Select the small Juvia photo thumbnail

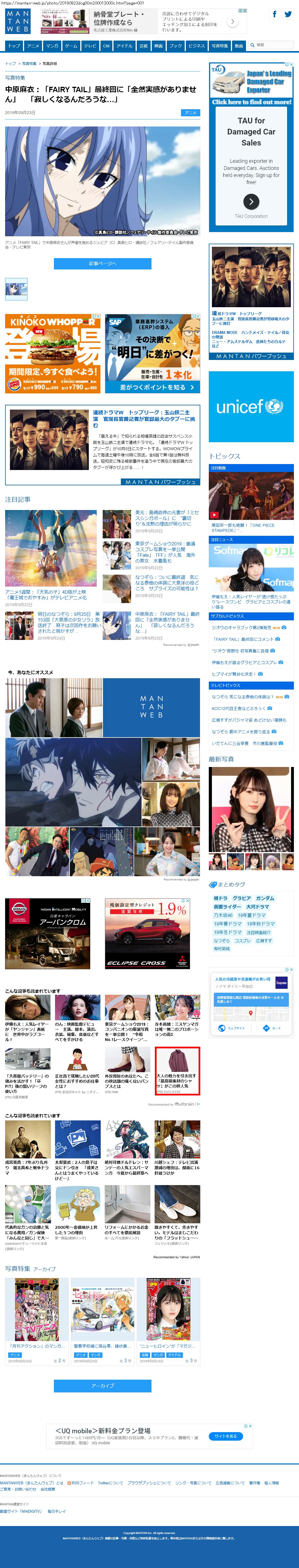tap(16, 288)
